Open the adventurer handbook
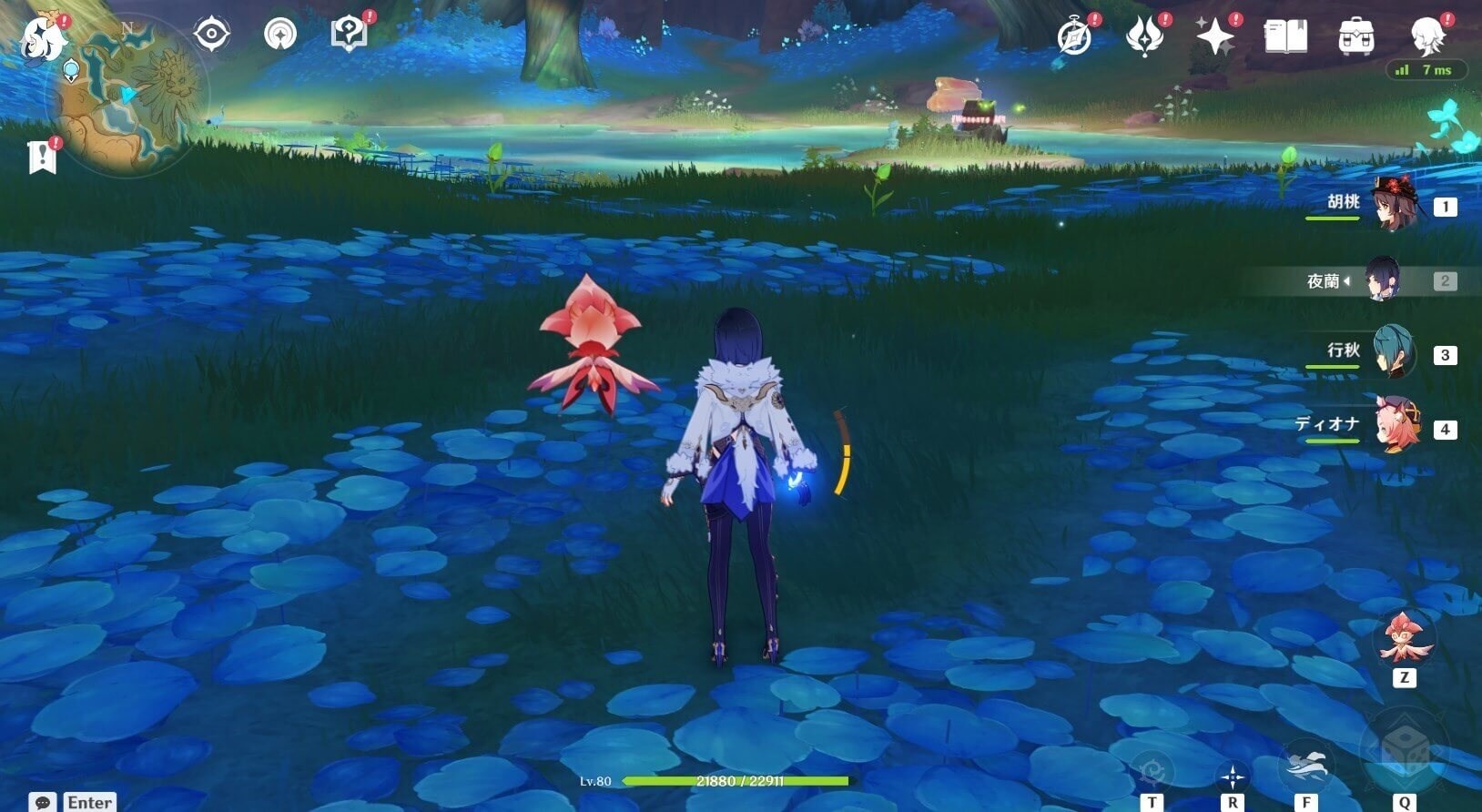Image resolution: width=1482 pixels, height=812 pixels. click(x=1285, y=37)
